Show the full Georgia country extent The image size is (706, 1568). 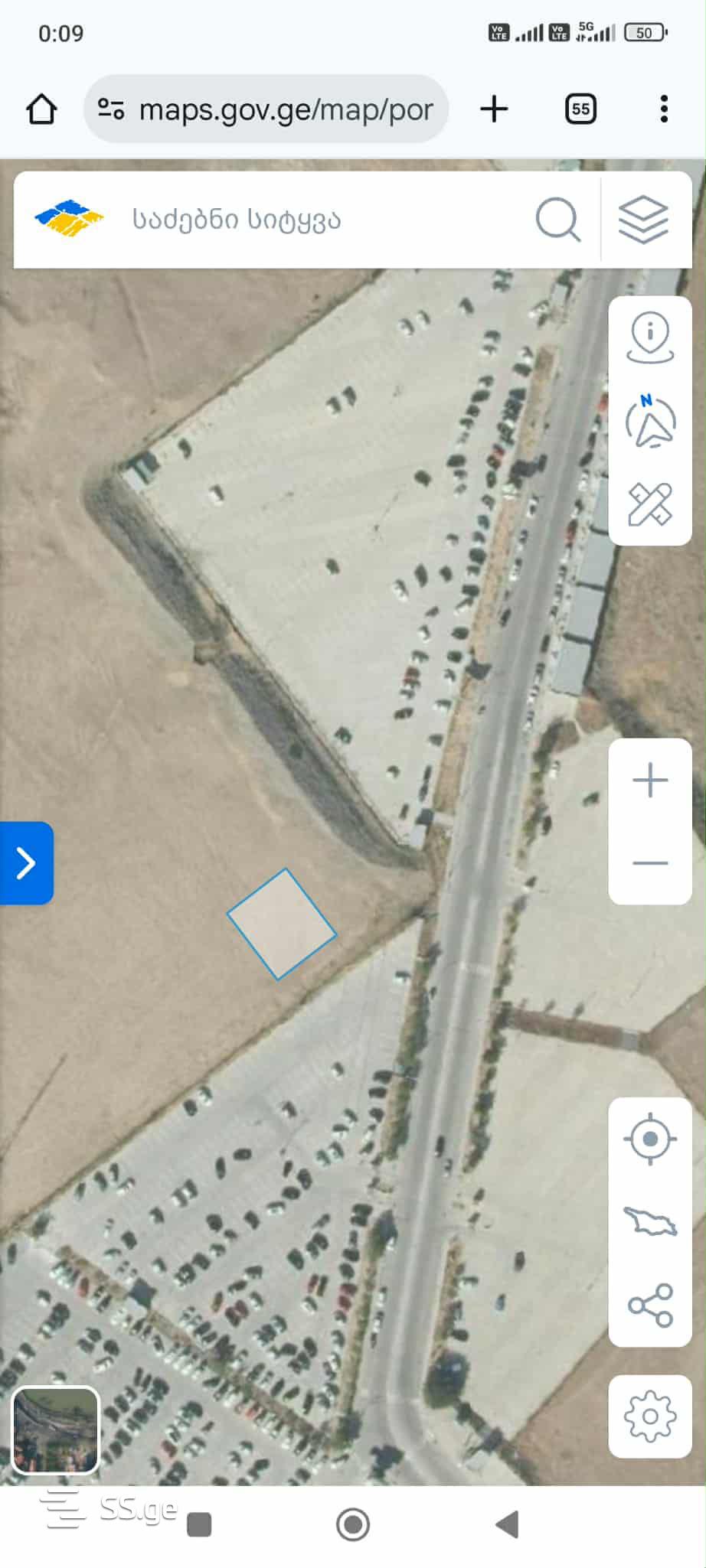[650, 1221]
